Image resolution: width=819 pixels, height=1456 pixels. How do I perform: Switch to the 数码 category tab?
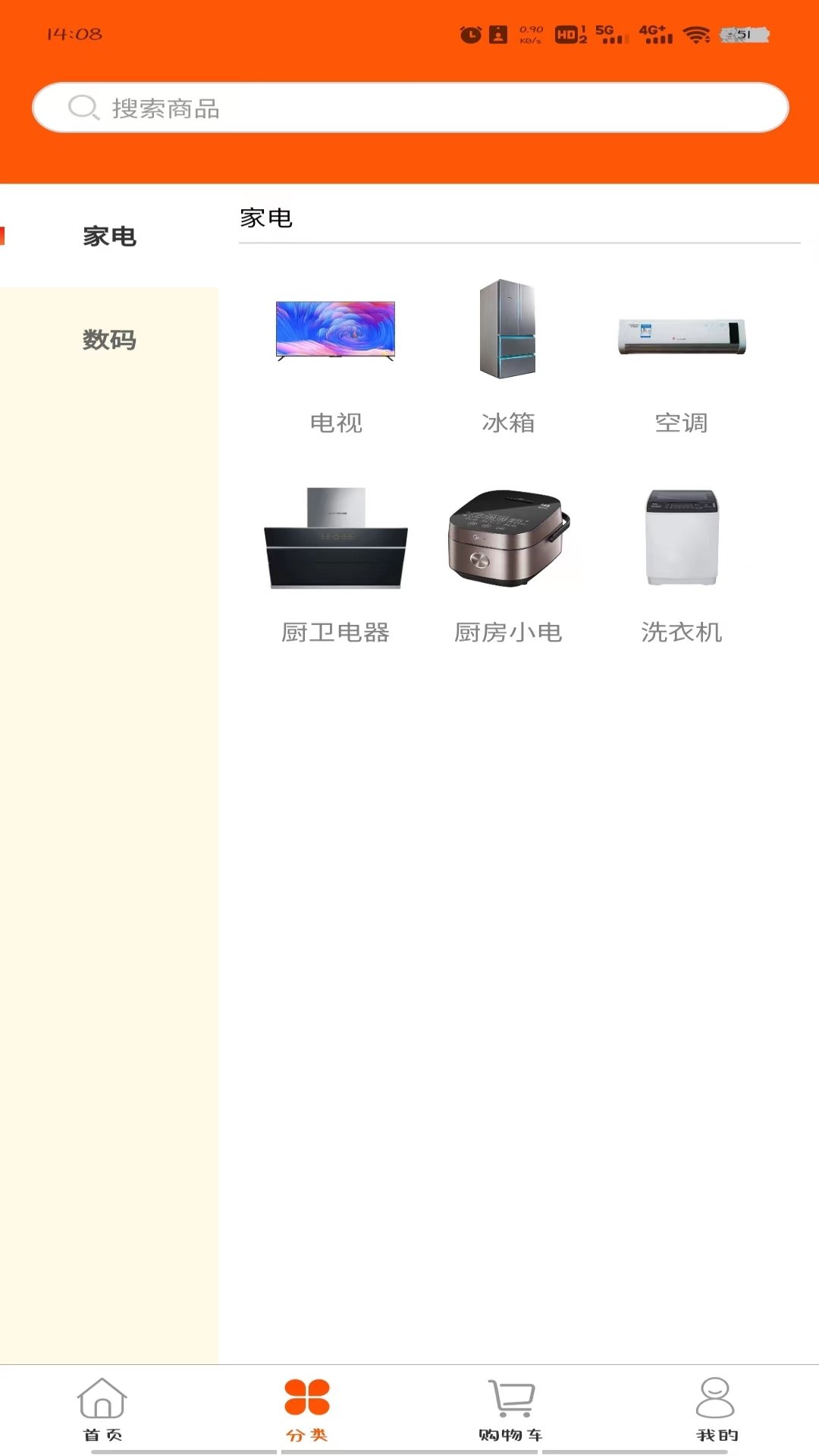[x=108, y=340]
